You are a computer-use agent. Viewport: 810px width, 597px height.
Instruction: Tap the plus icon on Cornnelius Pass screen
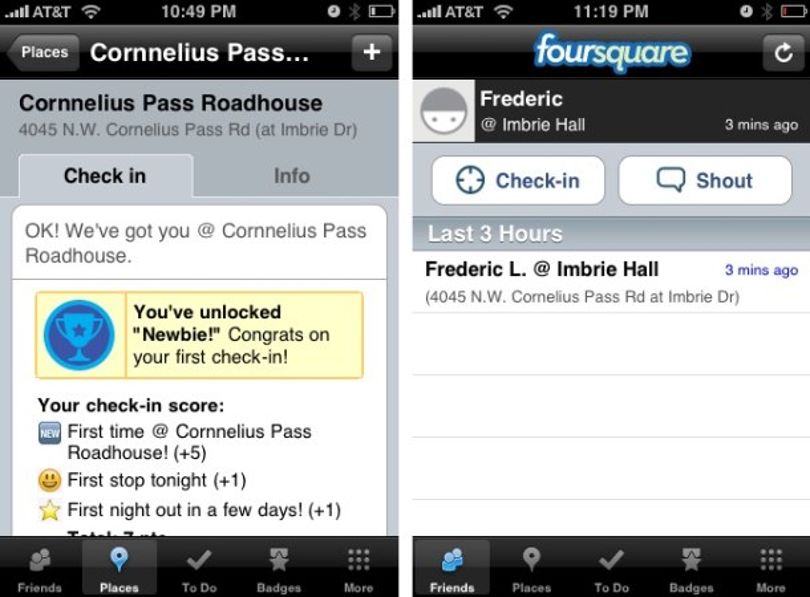point(371,52)
